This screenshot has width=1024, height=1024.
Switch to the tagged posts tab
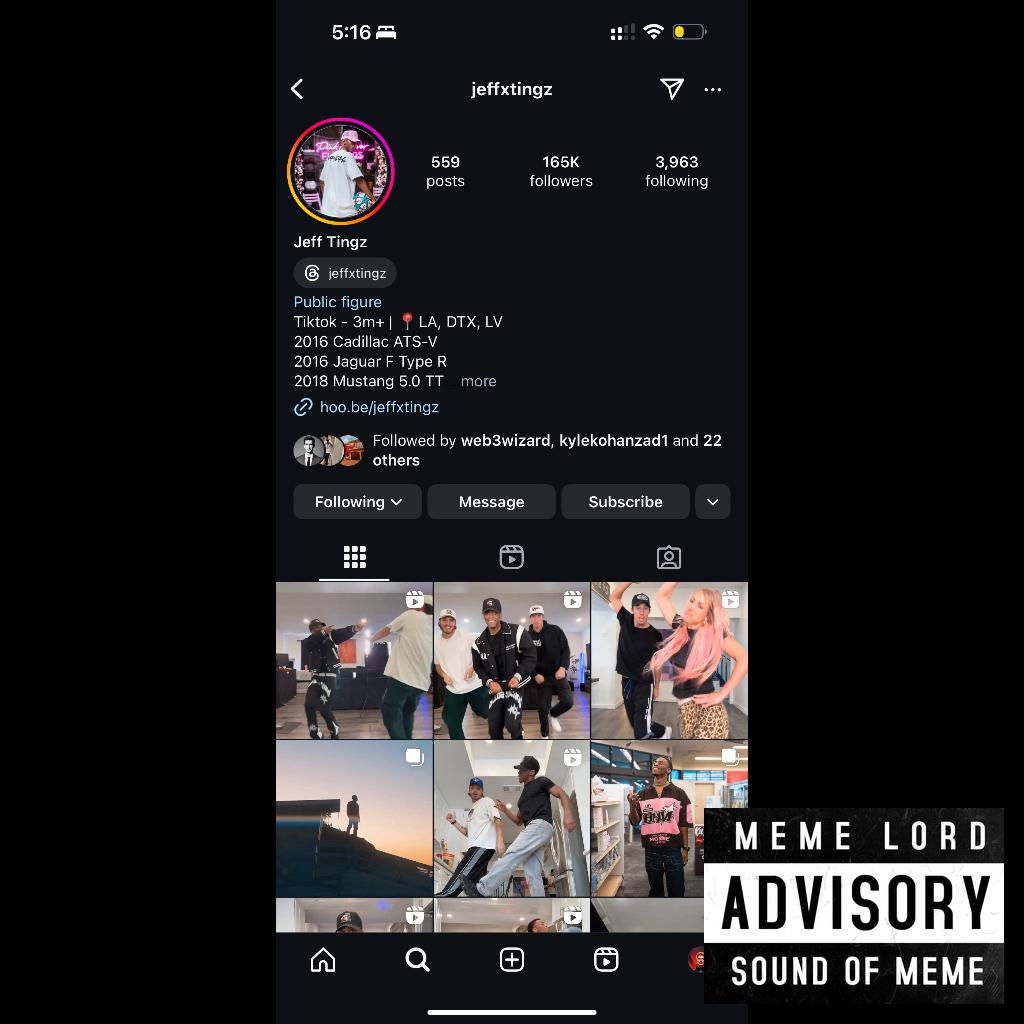[x=669, y=557]
